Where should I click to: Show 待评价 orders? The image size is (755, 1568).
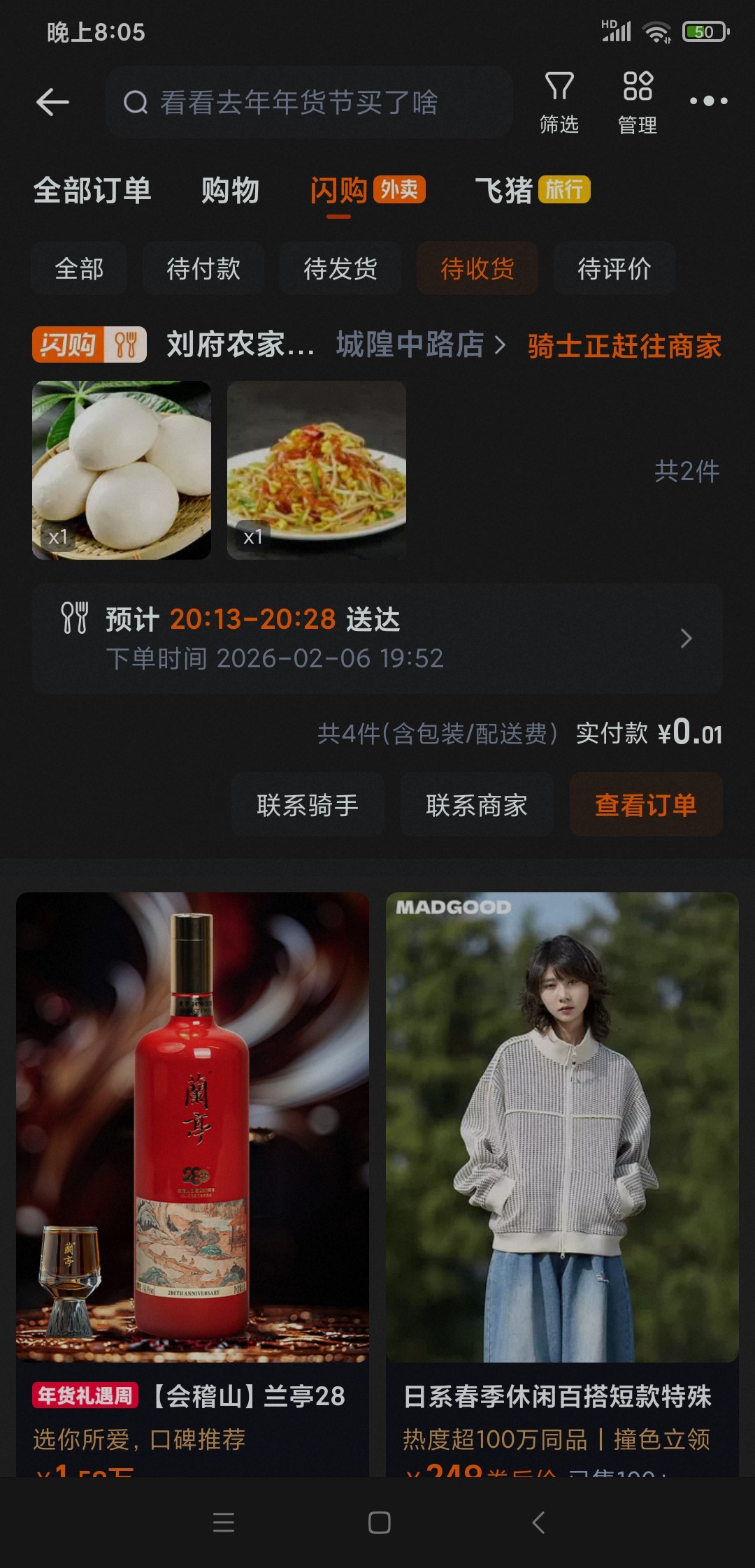(x=614, y=268)
